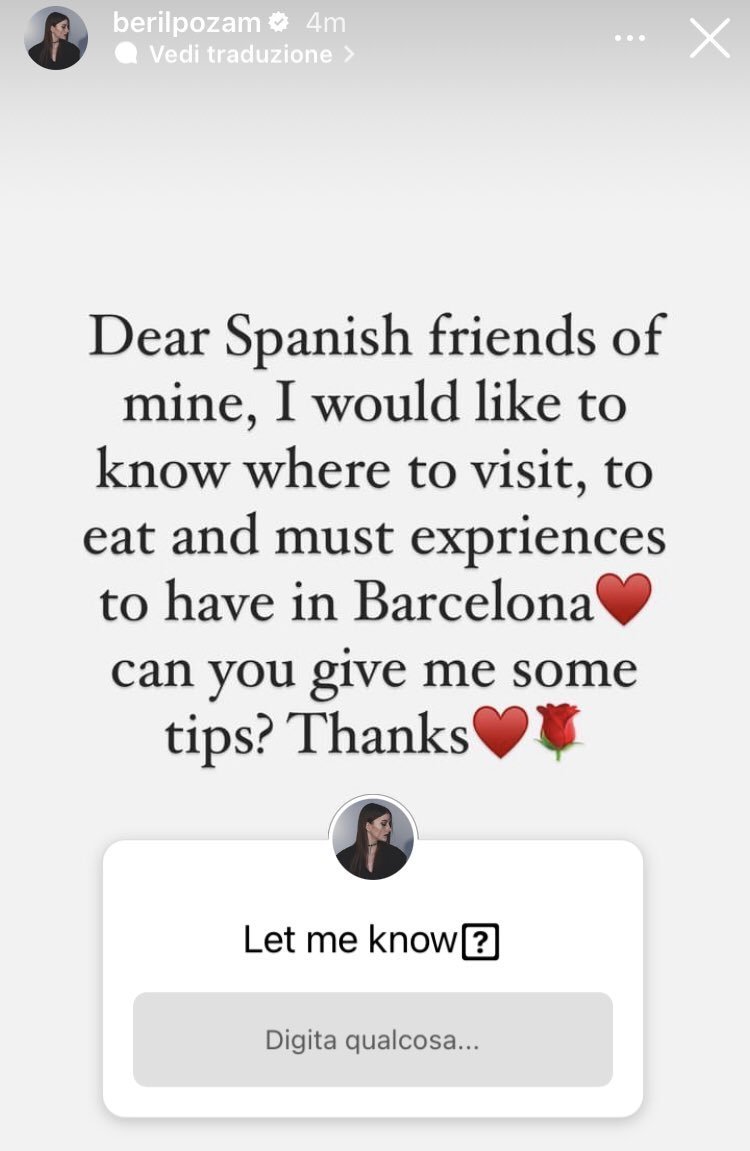Tap the "Digita qualcosa..." answer field

[x=372, y=1040]
